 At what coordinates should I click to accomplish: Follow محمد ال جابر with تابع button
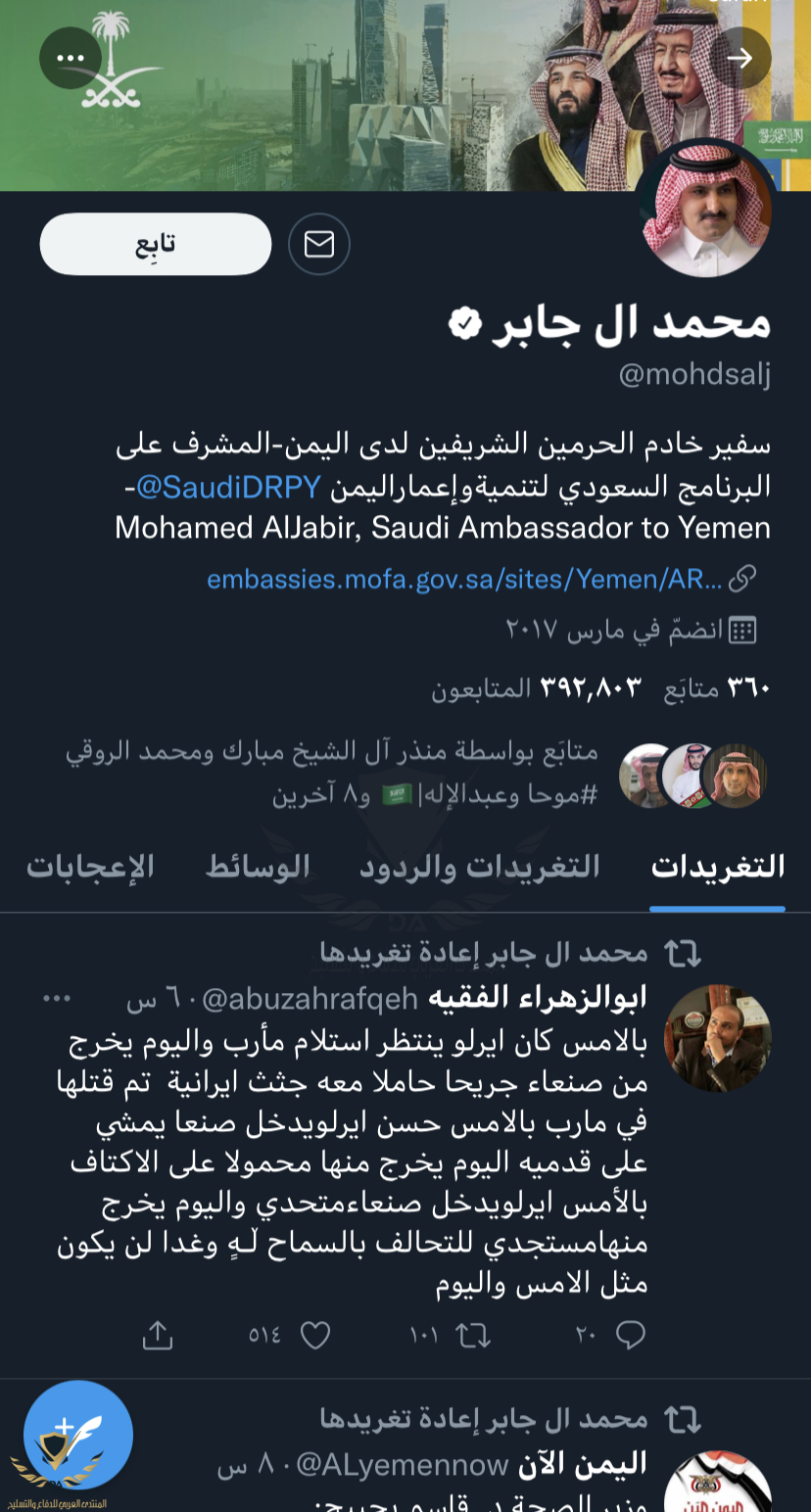pos(155,244)
